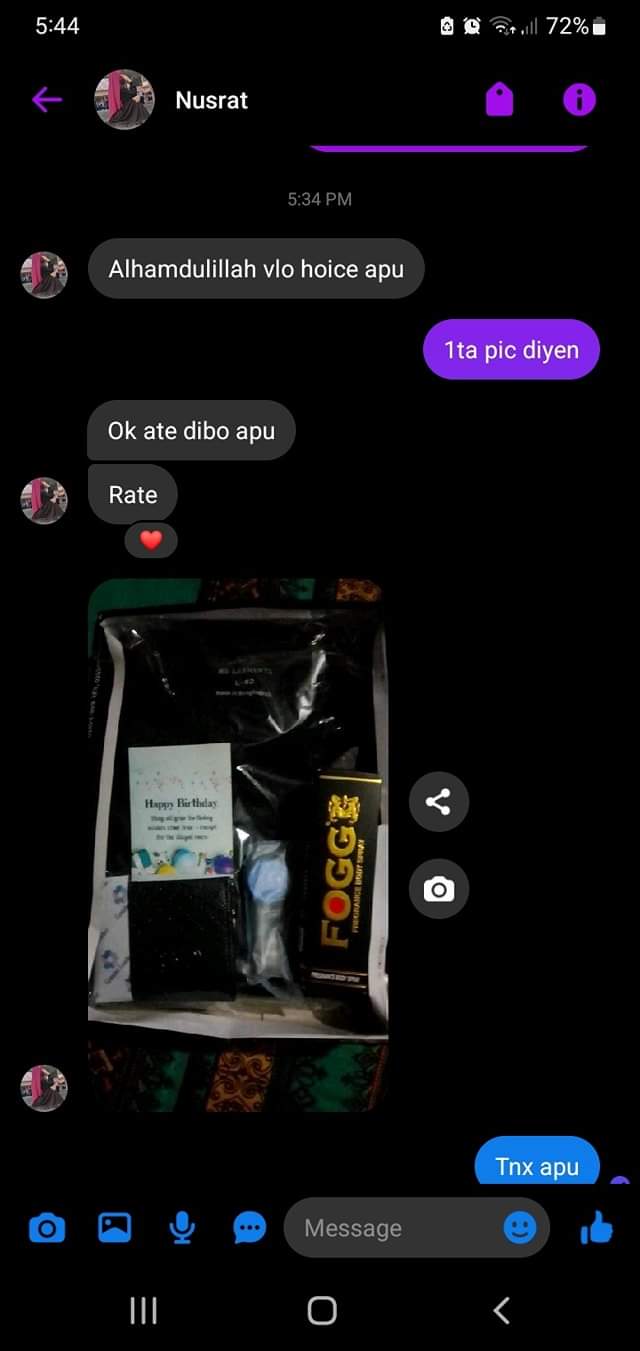Send a thumbs-up like
This screenshot has width=640, height=1351.
pyautogui.click(x=596, y=1227)
